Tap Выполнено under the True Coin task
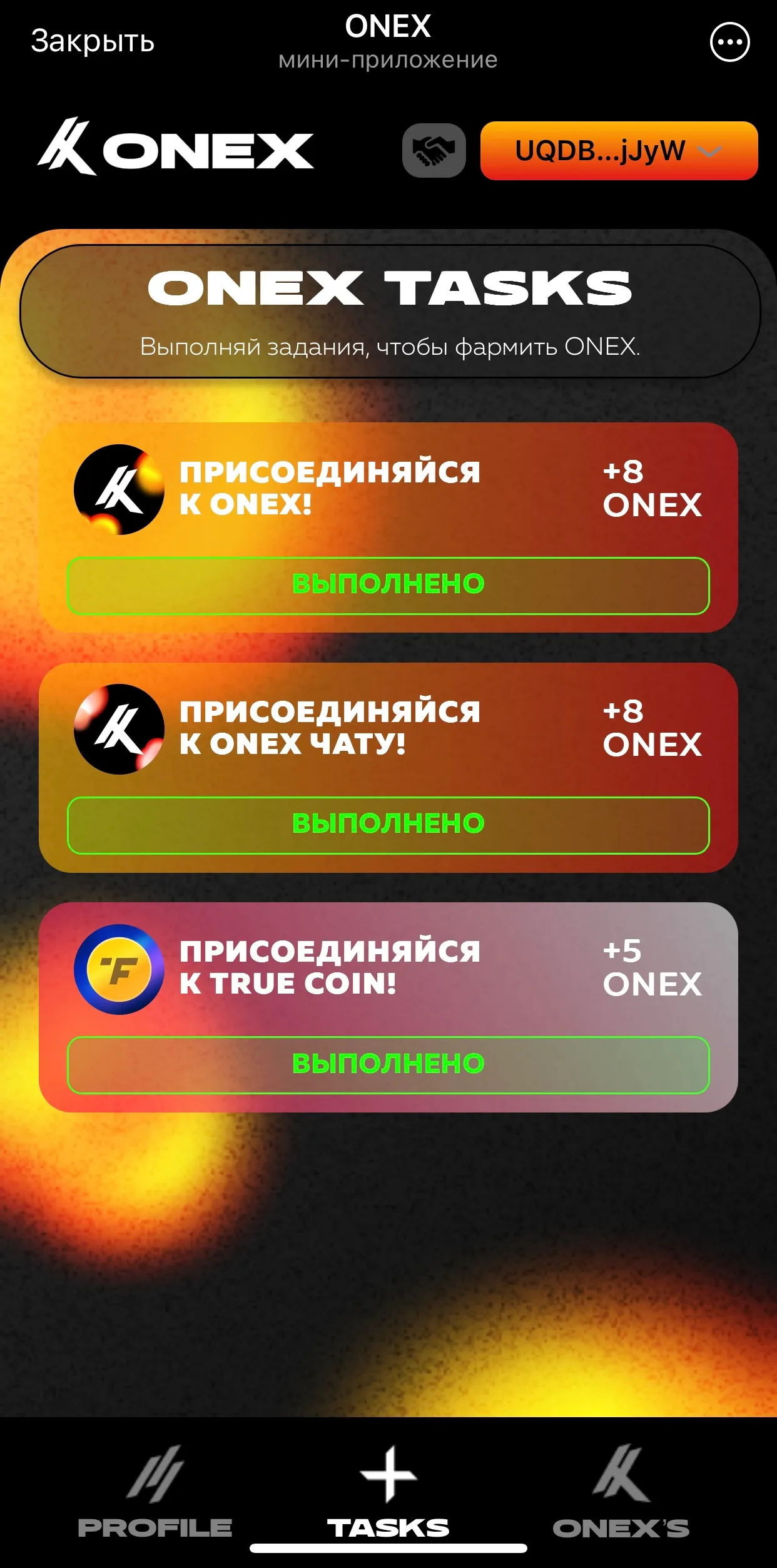Image resolution: width=777 pixels, height=1568 pixels. 388,1064
